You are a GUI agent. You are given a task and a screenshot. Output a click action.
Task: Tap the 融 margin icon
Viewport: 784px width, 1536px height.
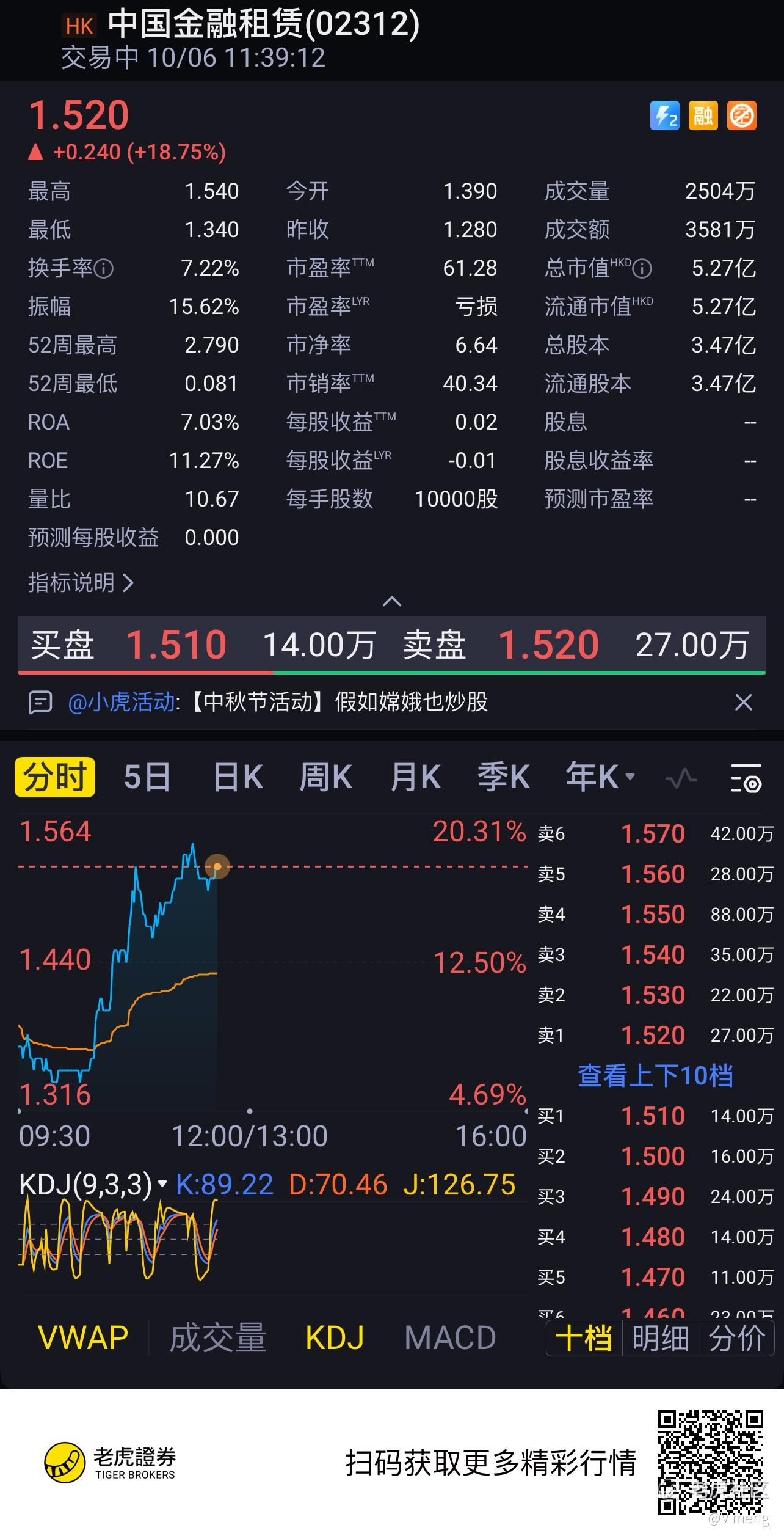[x=703, y=115]
